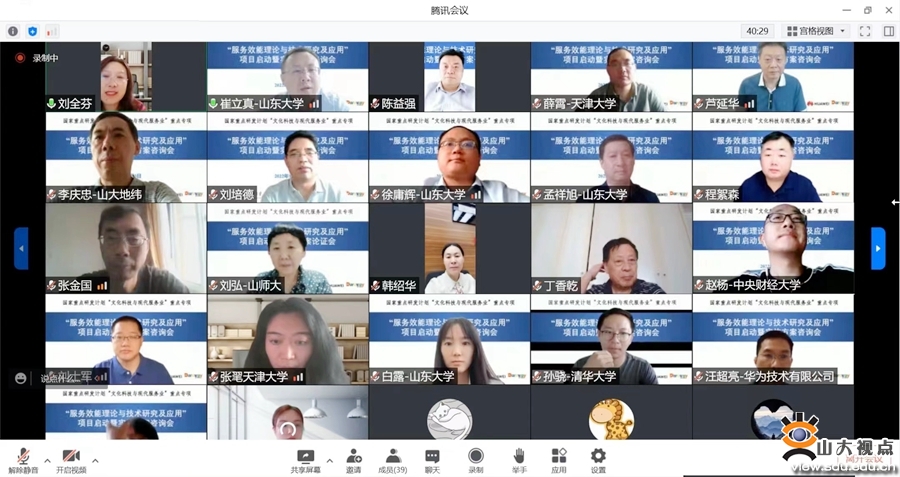Open the apps menu (应用)

pyautogui.click(x=558, y=458)
